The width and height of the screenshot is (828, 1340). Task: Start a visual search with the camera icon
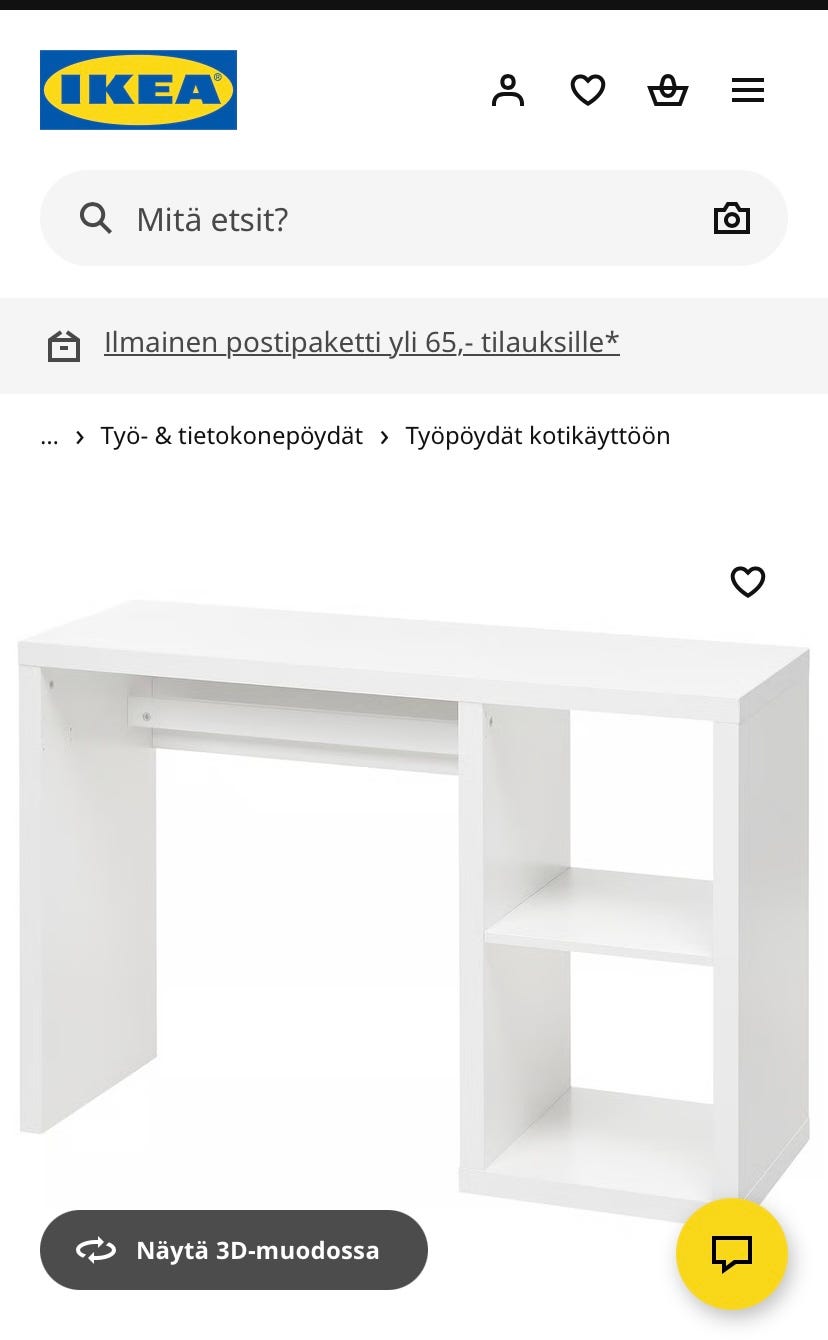pos(731,217)
